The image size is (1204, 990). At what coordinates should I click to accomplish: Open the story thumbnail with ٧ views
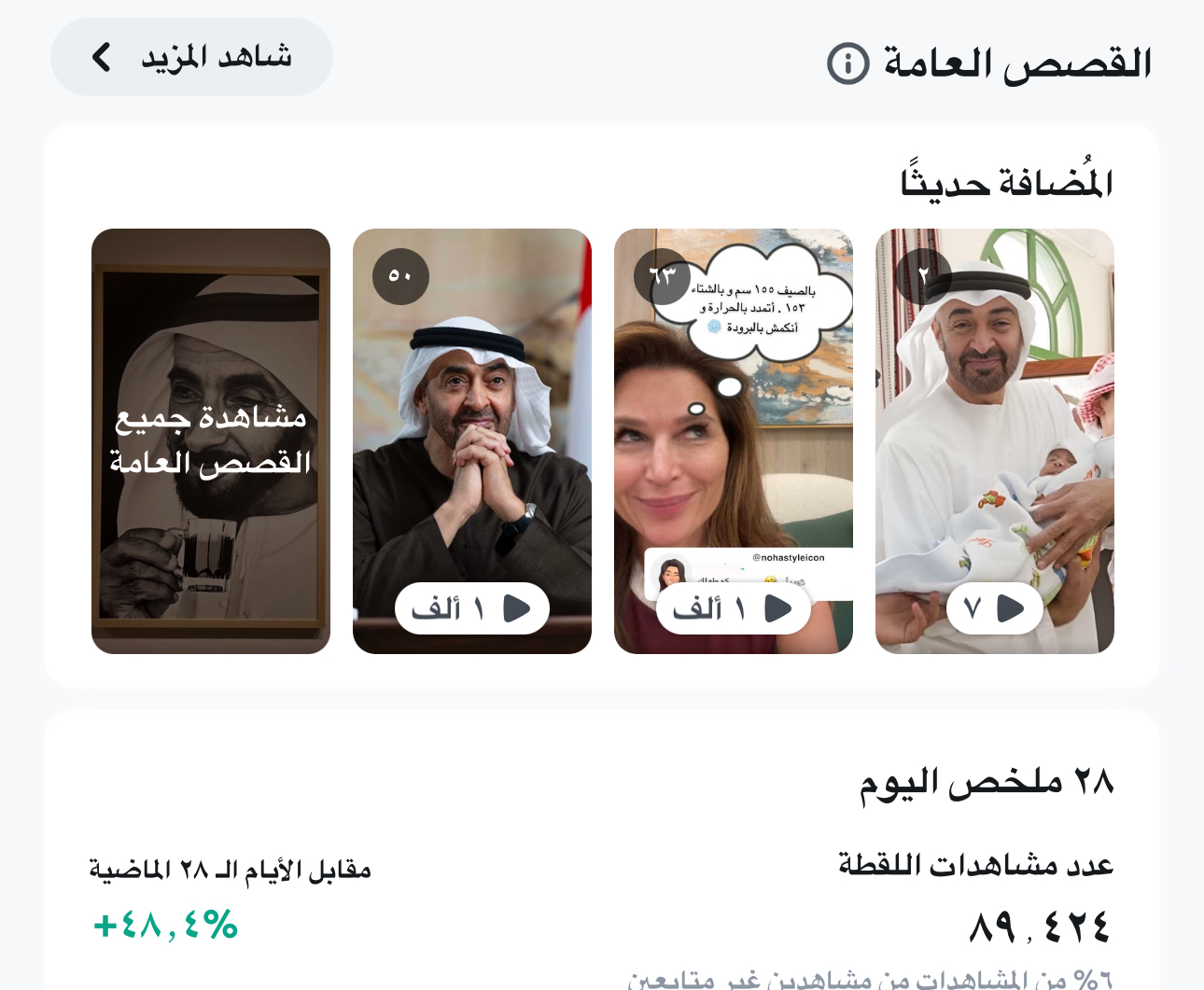tap(995, 440)
